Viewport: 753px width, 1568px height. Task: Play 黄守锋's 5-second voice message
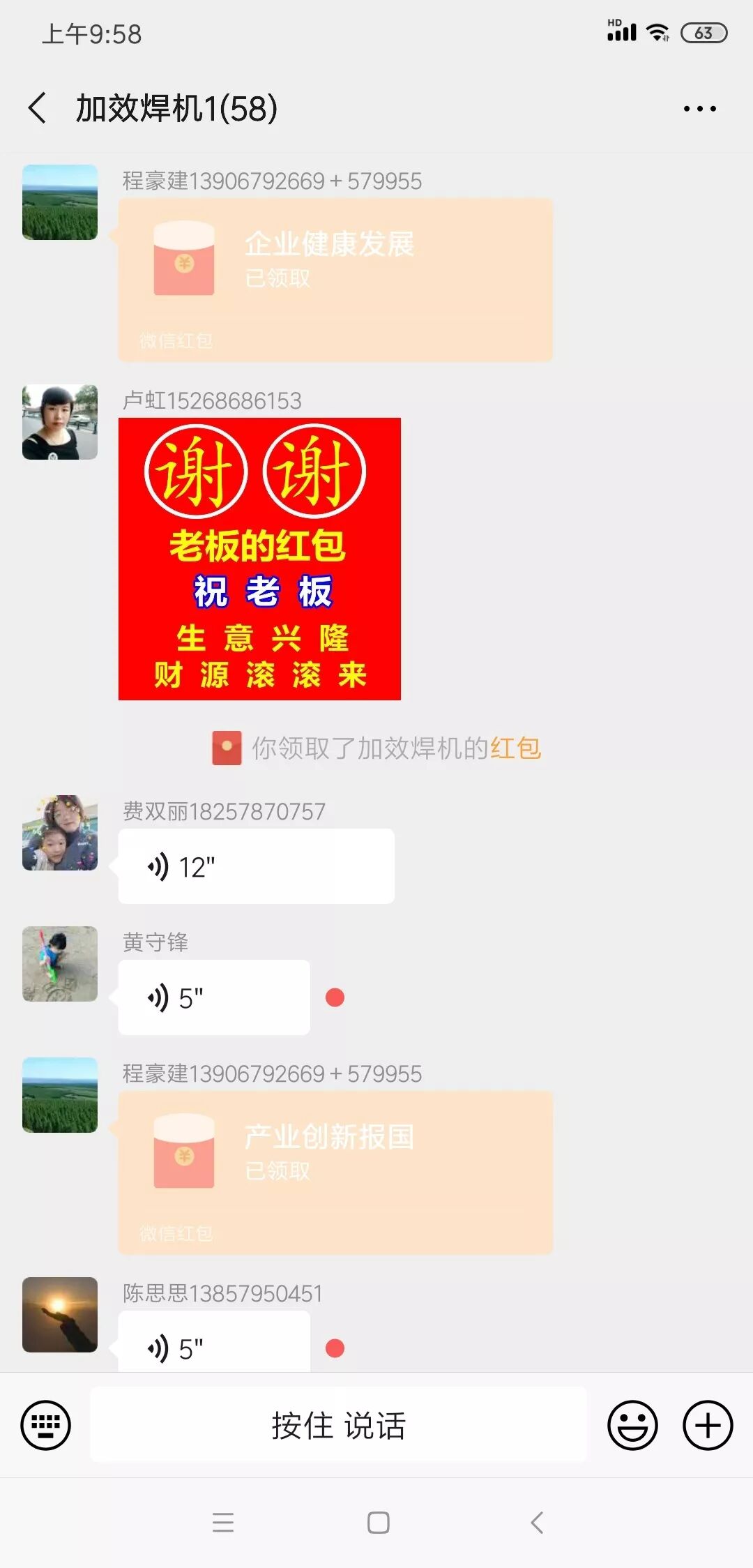(x=214, y=997)
